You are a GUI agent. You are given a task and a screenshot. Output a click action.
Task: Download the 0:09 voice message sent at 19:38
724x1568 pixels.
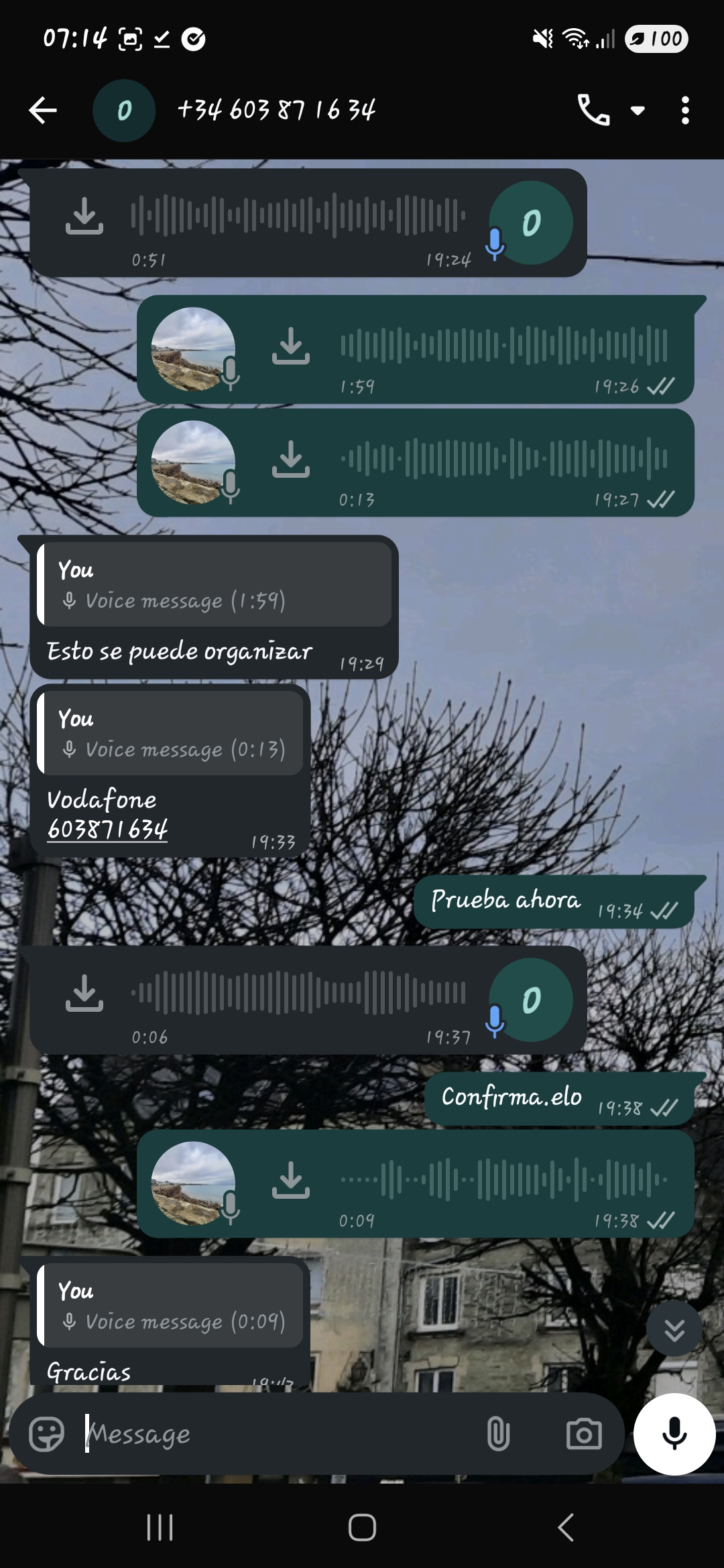pyautogui.click(x=291, y=1180)
